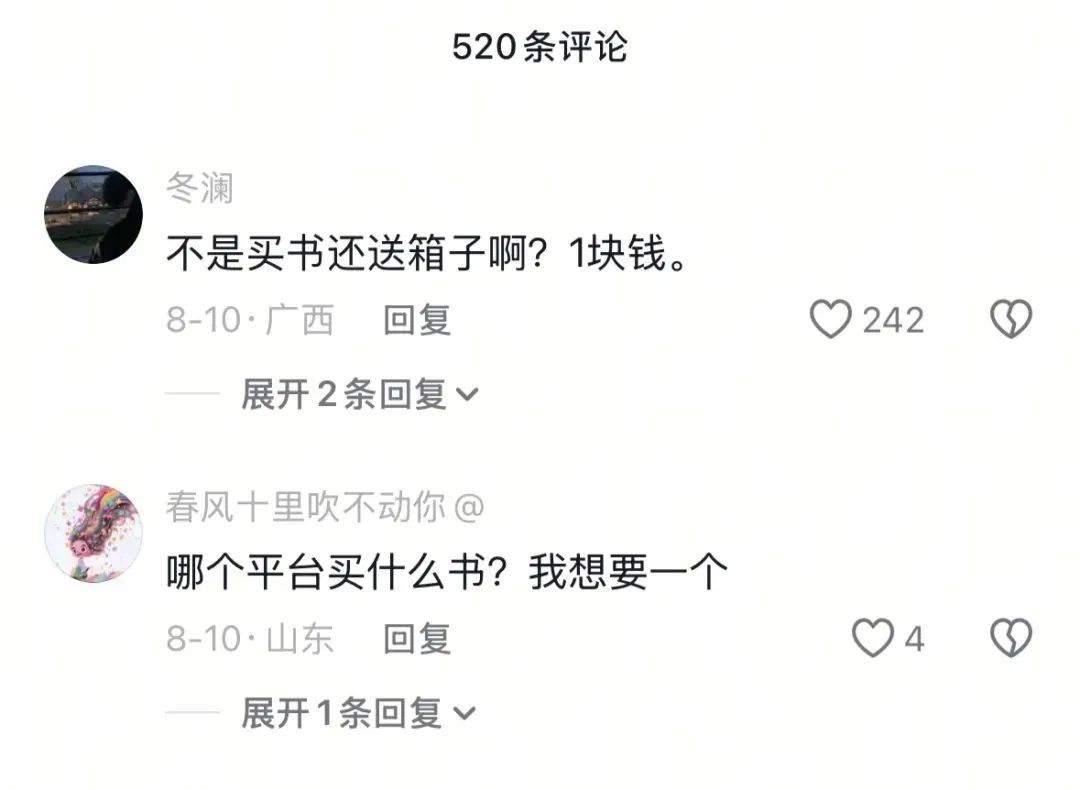Viewport: 1080px width, 790px height.
Task: Like 春风十里吹不动你's comment
Action: [x=872, y=638]
